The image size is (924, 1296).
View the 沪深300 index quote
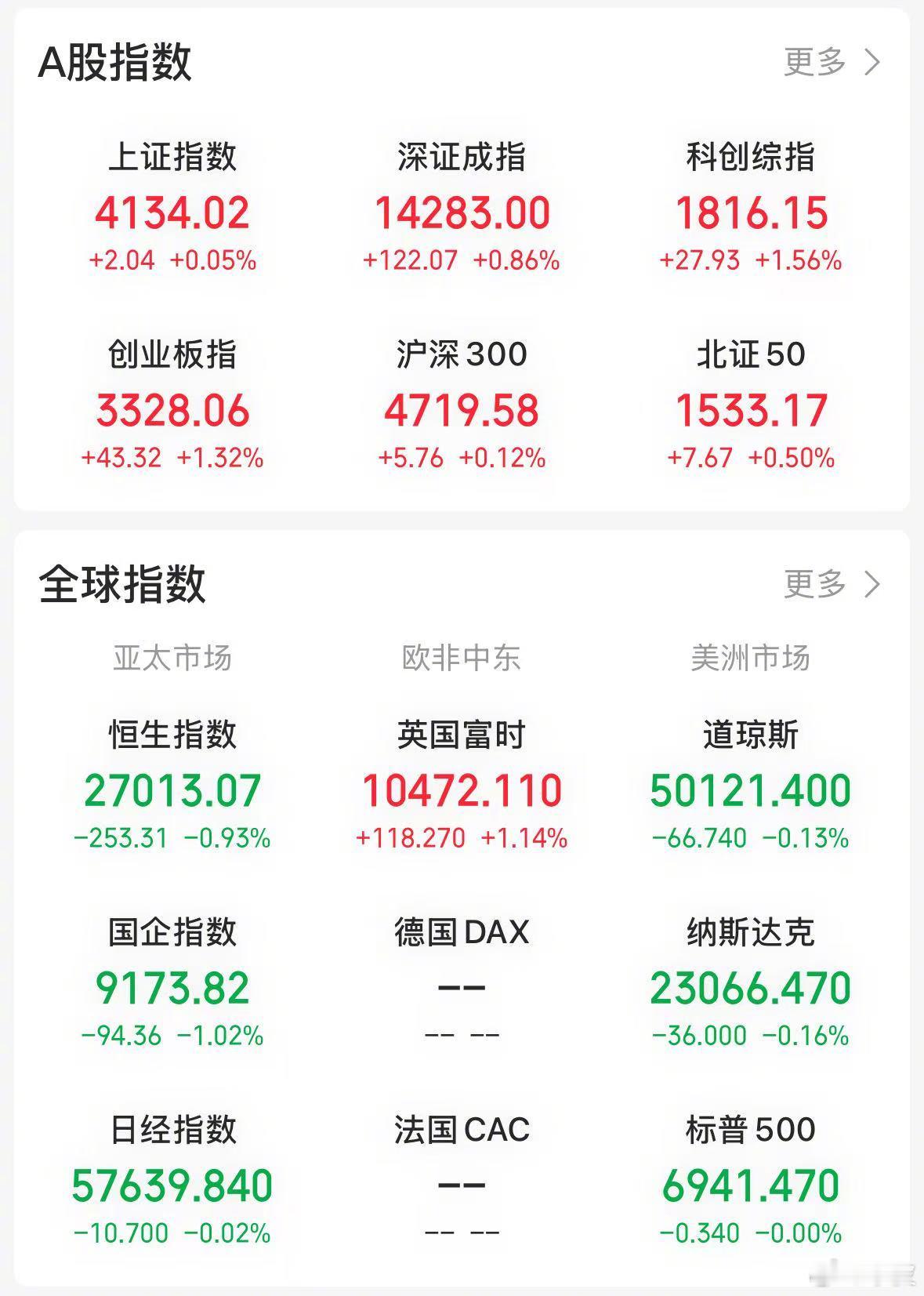(x=462, y=404)
